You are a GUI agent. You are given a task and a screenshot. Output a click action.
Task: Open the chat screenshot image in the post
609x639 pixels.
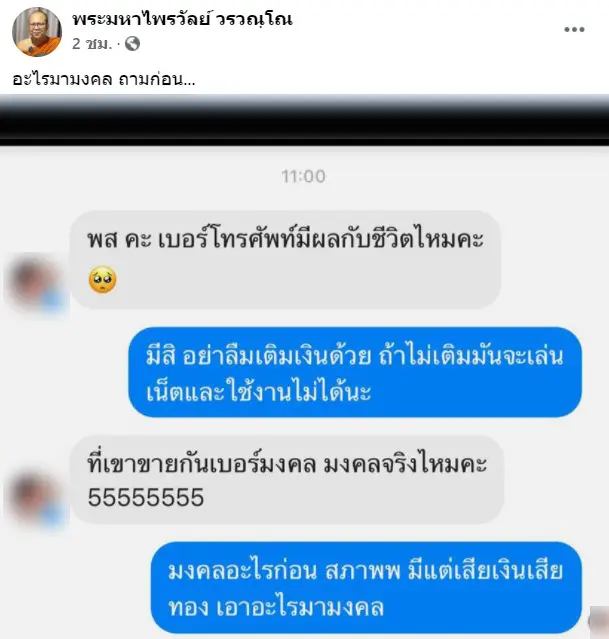pyautogui.click(x=304, y=380)
